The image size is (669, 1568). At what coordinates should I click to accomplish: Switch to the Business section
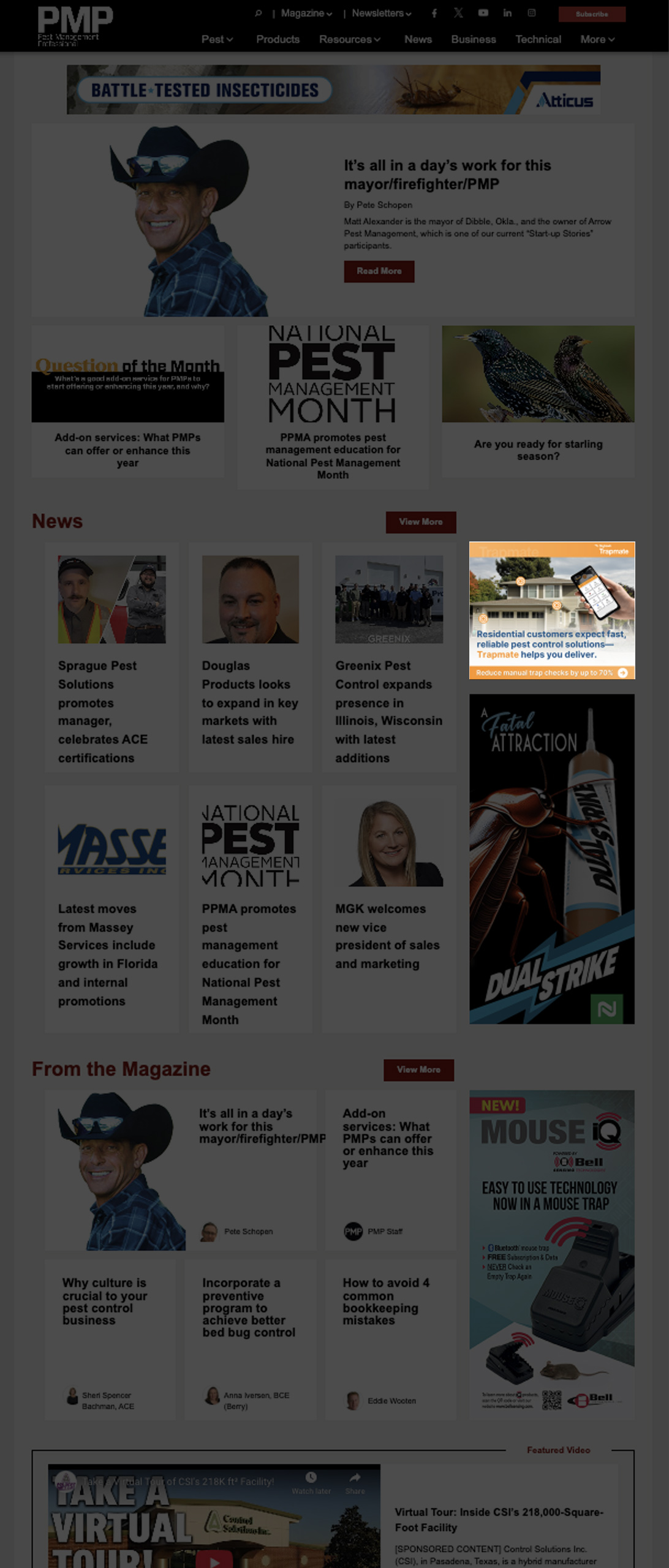[473, 39]
